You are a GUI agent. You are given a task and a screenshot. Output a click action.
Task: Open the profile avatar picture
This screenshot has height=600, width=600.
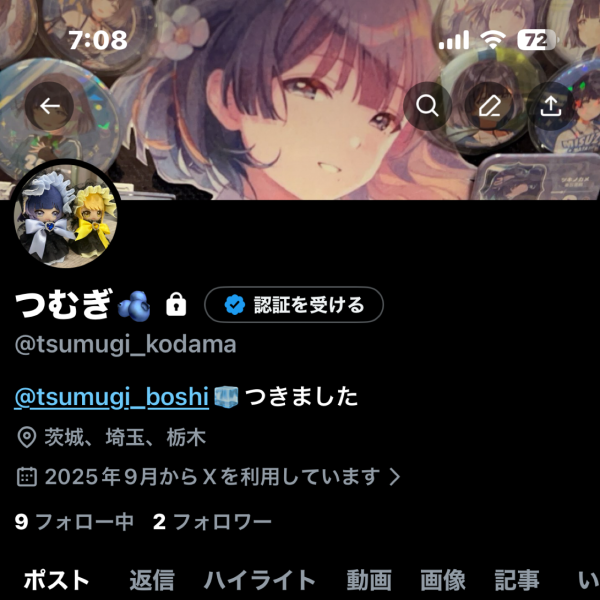pyautogui.click(x=67, y=215)
